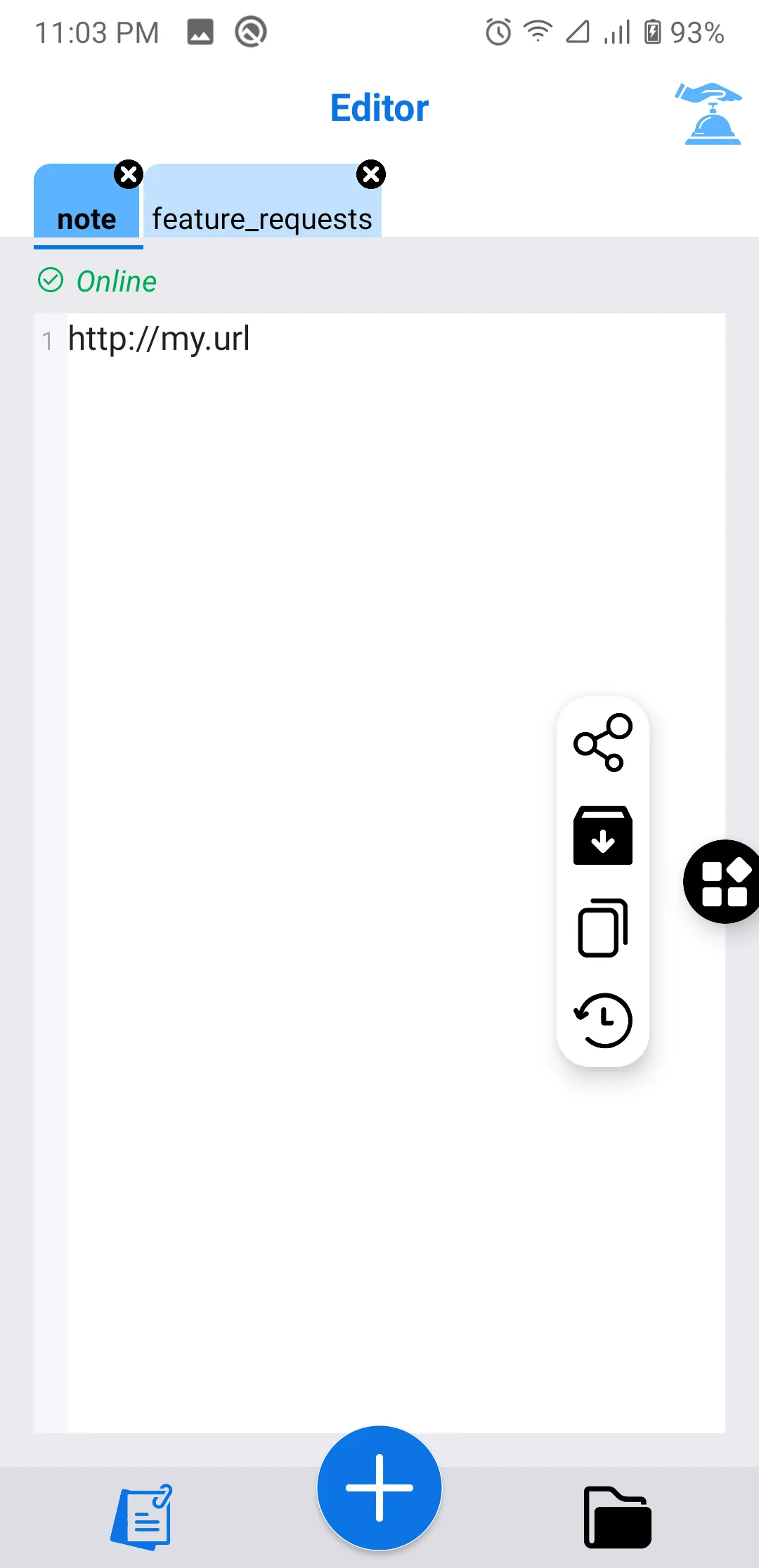The image size is (759, 1568).
Task: Toggle the floating widgets menu button
Action: tap(724, 882)
